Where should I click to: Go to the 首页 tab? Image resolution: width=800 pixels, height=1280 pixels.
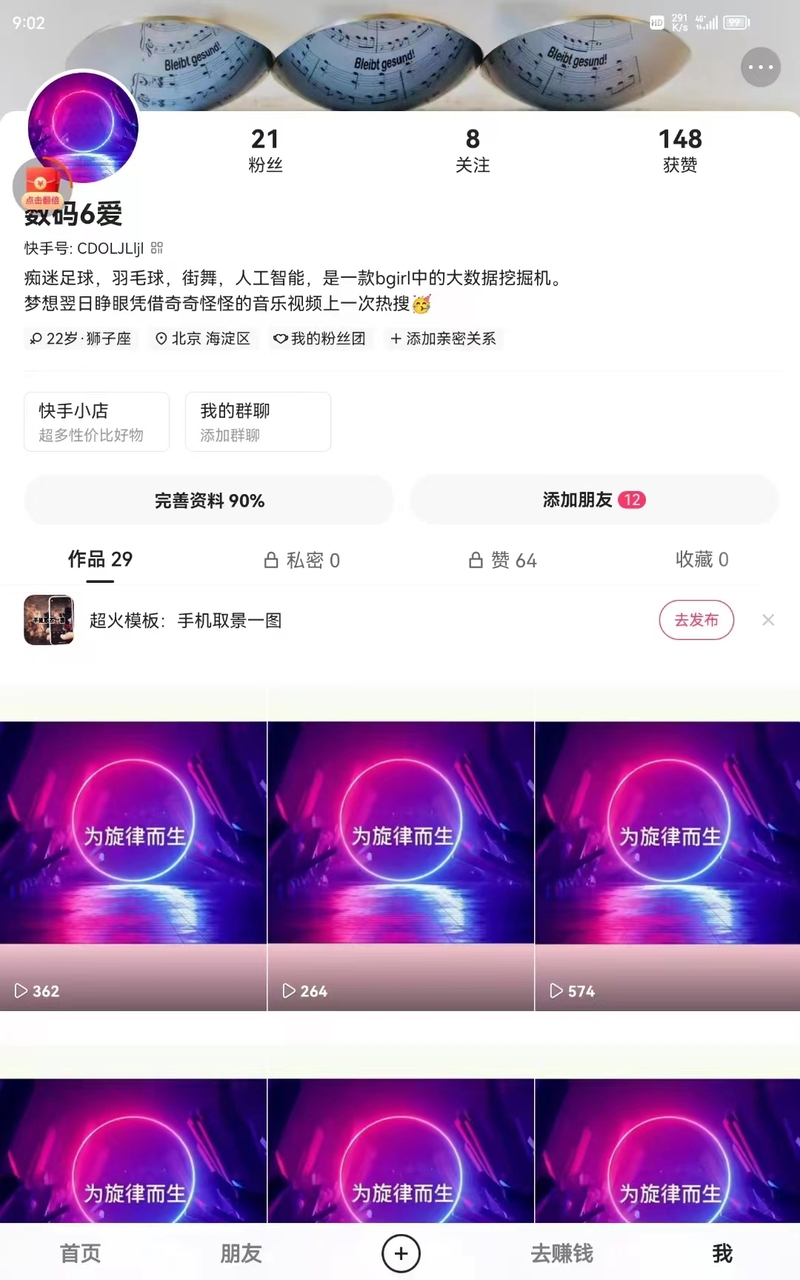[x=81, y=1253]
